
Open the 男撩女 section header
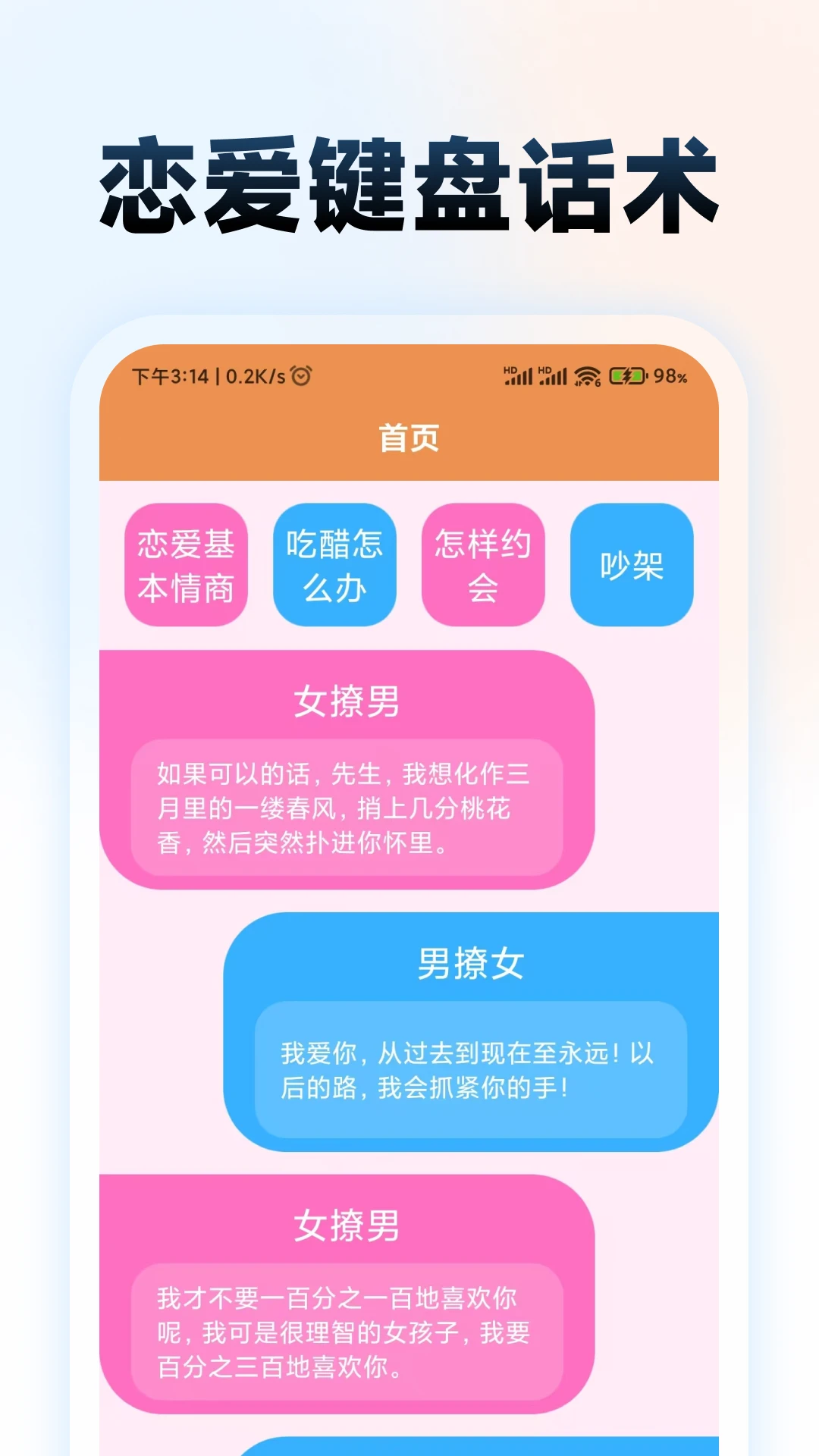(x=470, y=962)
